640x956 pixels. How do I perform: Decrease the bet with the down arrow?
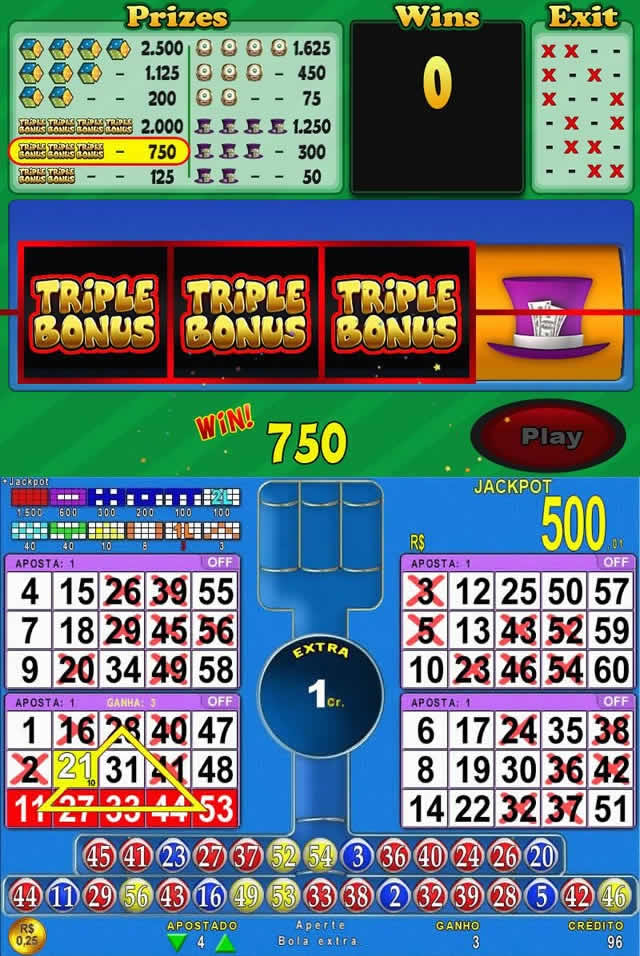[x=177, y=943]
